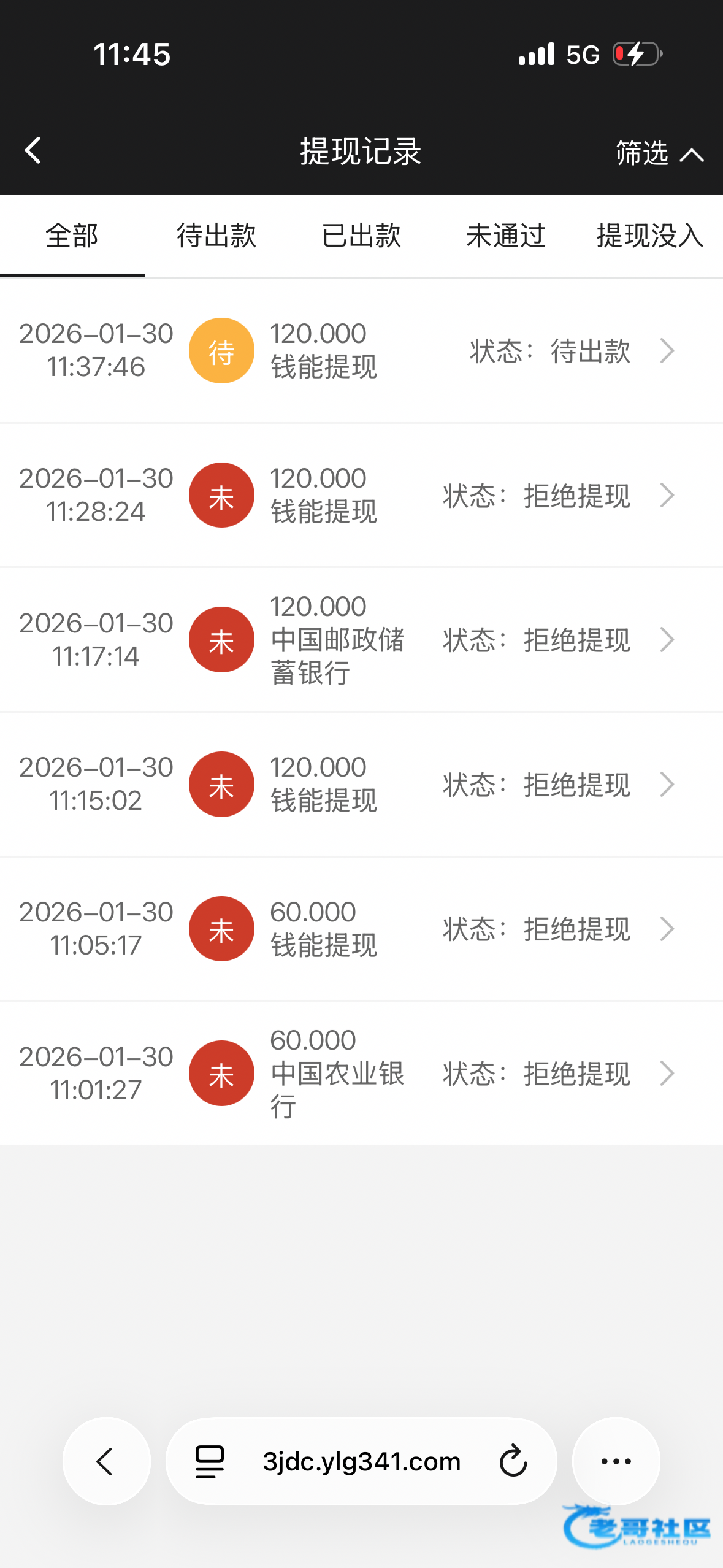The image size is (723, 1568).
Task: Select the 全部 tab
Action: pos(72,236)
